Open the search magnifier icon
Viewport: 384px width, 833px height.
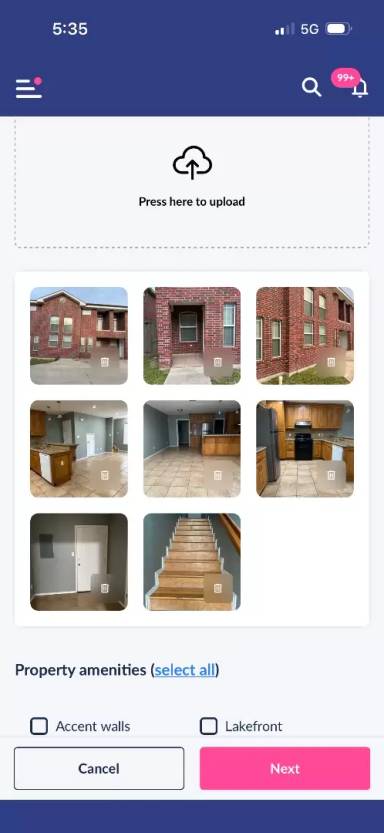coord(311,87)
